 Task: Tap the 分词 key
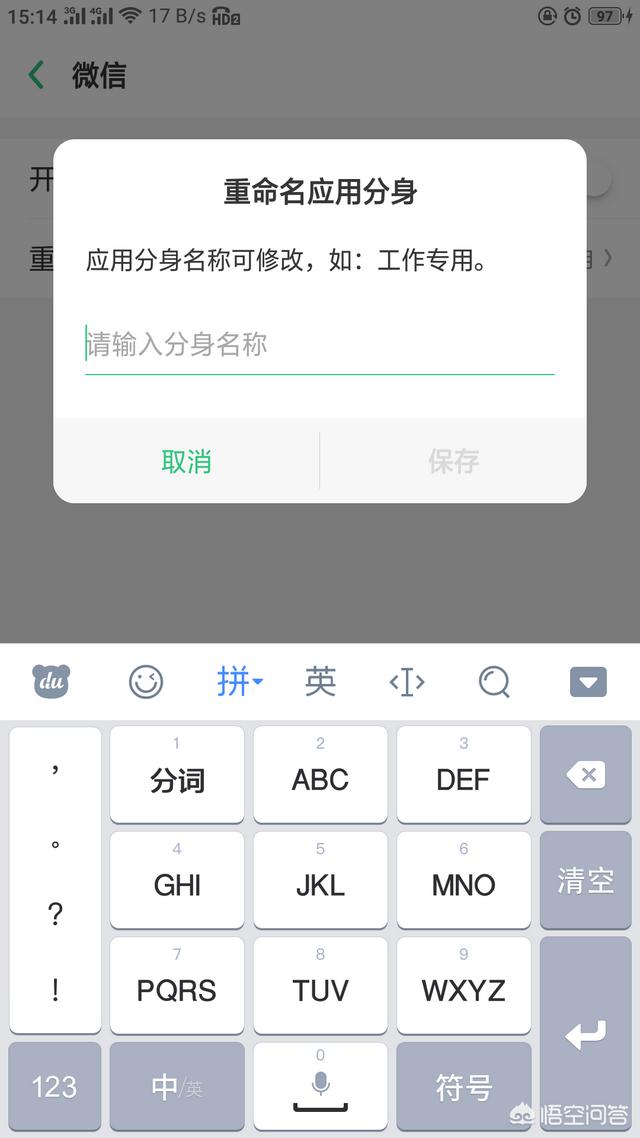177,779
